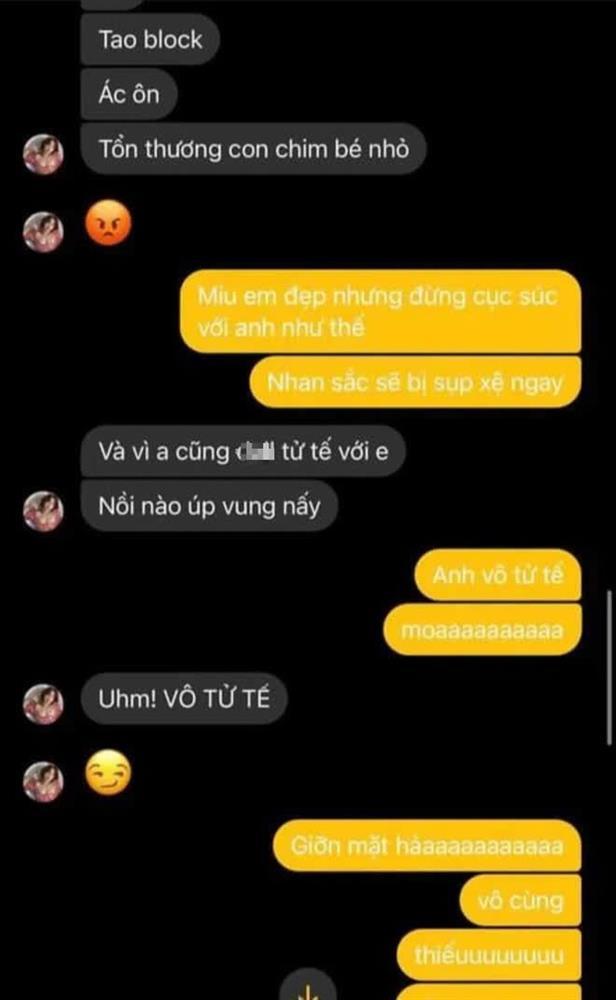Tap the avatar next to "Nồi nào úp vung nấy"
This screenshot has height=1000, width=616.
point(43,508)
